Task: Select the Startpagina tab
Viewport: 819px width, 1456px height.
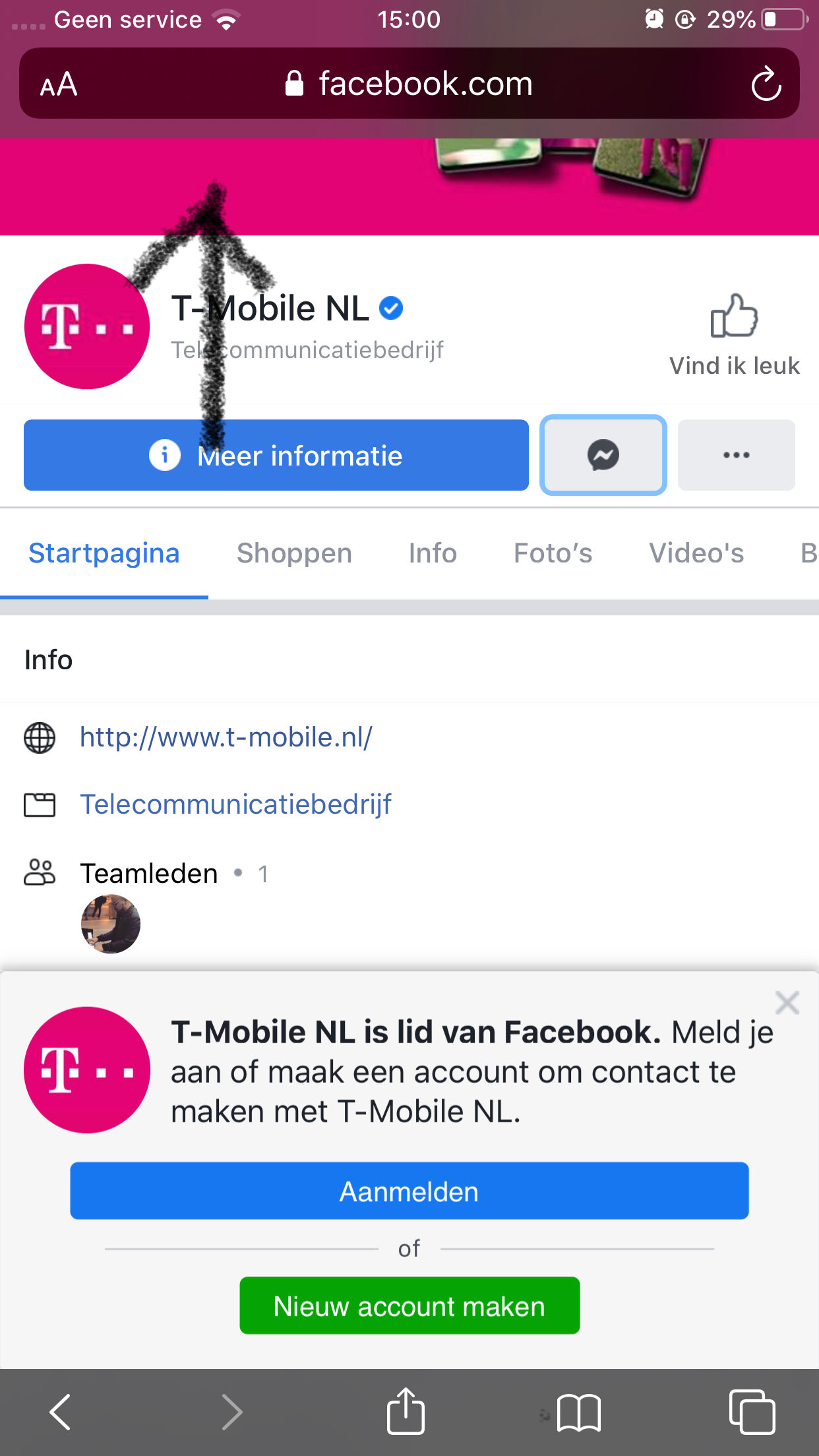Action: click(104, 553)
